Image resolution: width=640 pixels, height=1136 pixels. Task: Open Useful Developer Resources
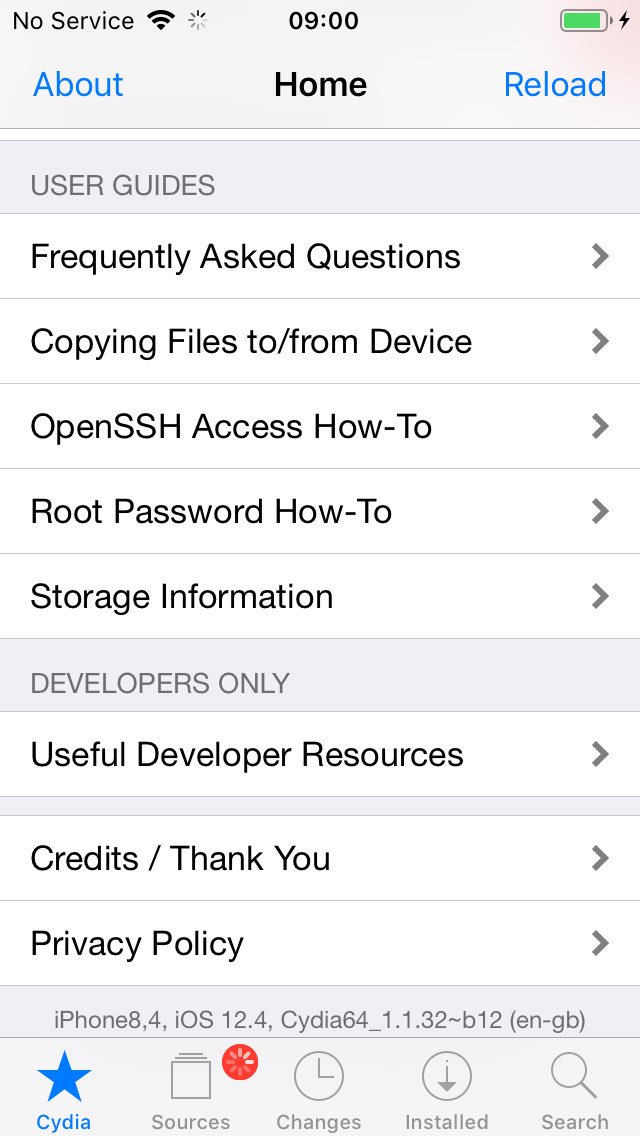tap(320, 755)
